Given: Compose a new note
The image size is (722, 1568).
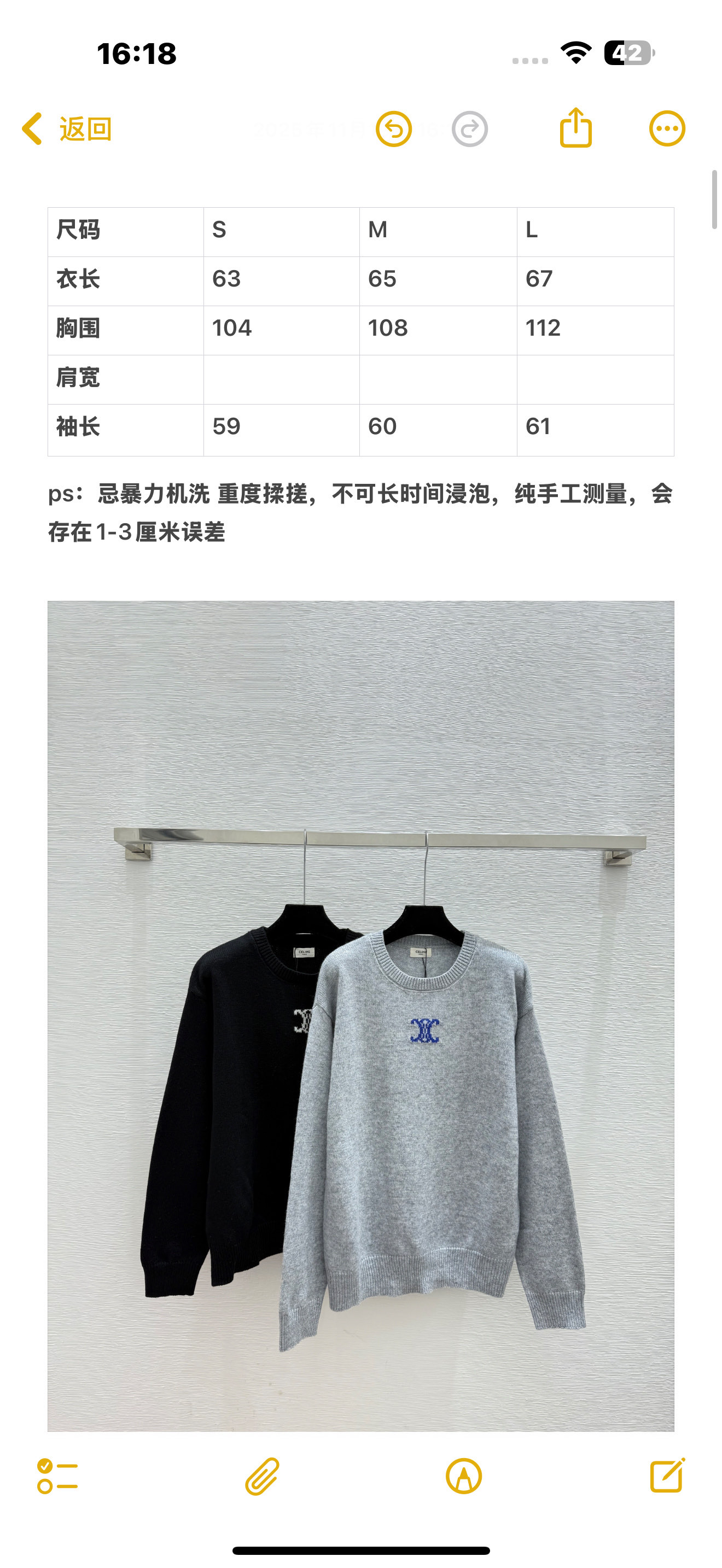Looking at the screenshot, I should tap(667, 1476).
